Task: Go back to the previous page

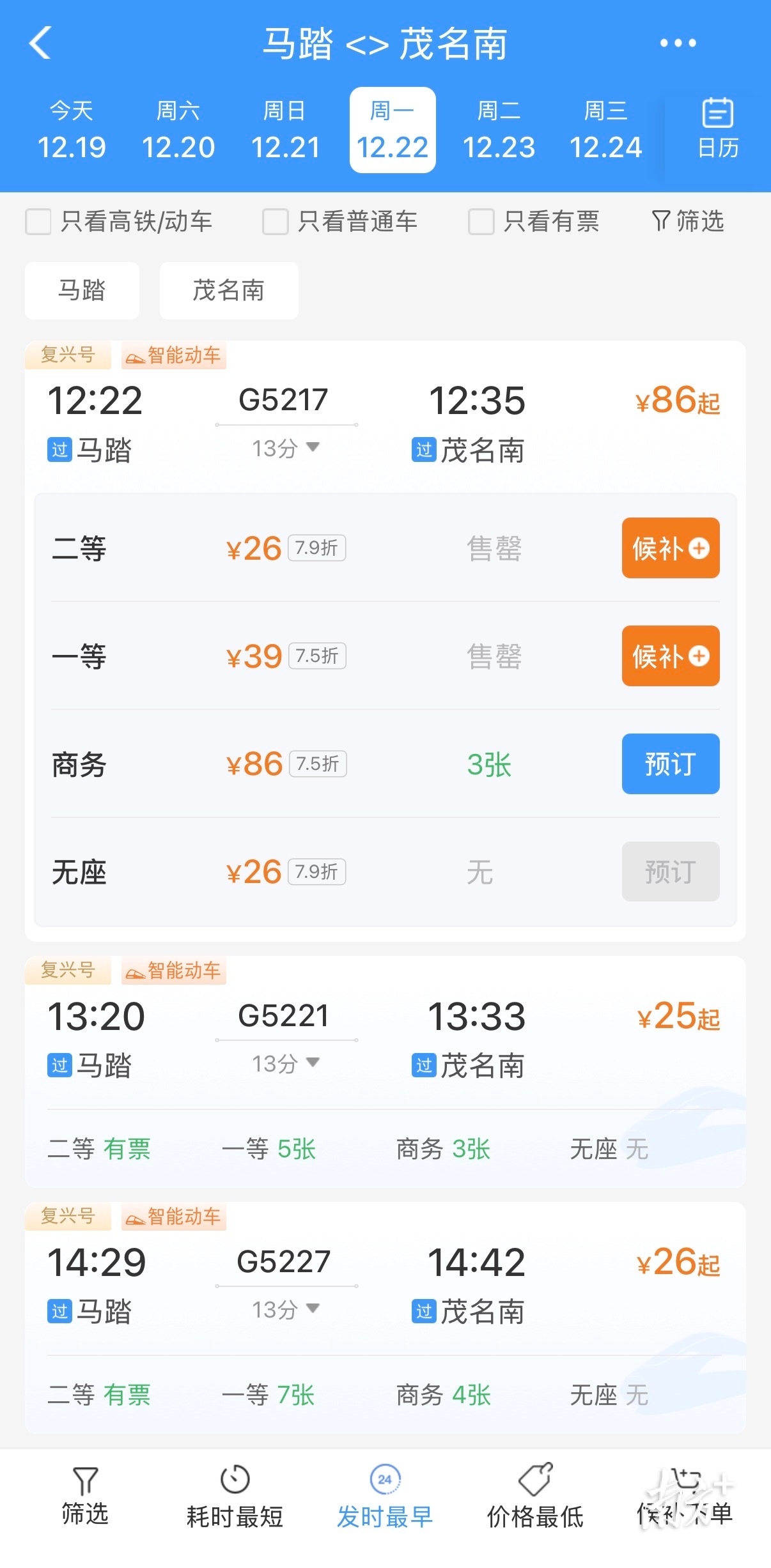Action: point(40,43)
